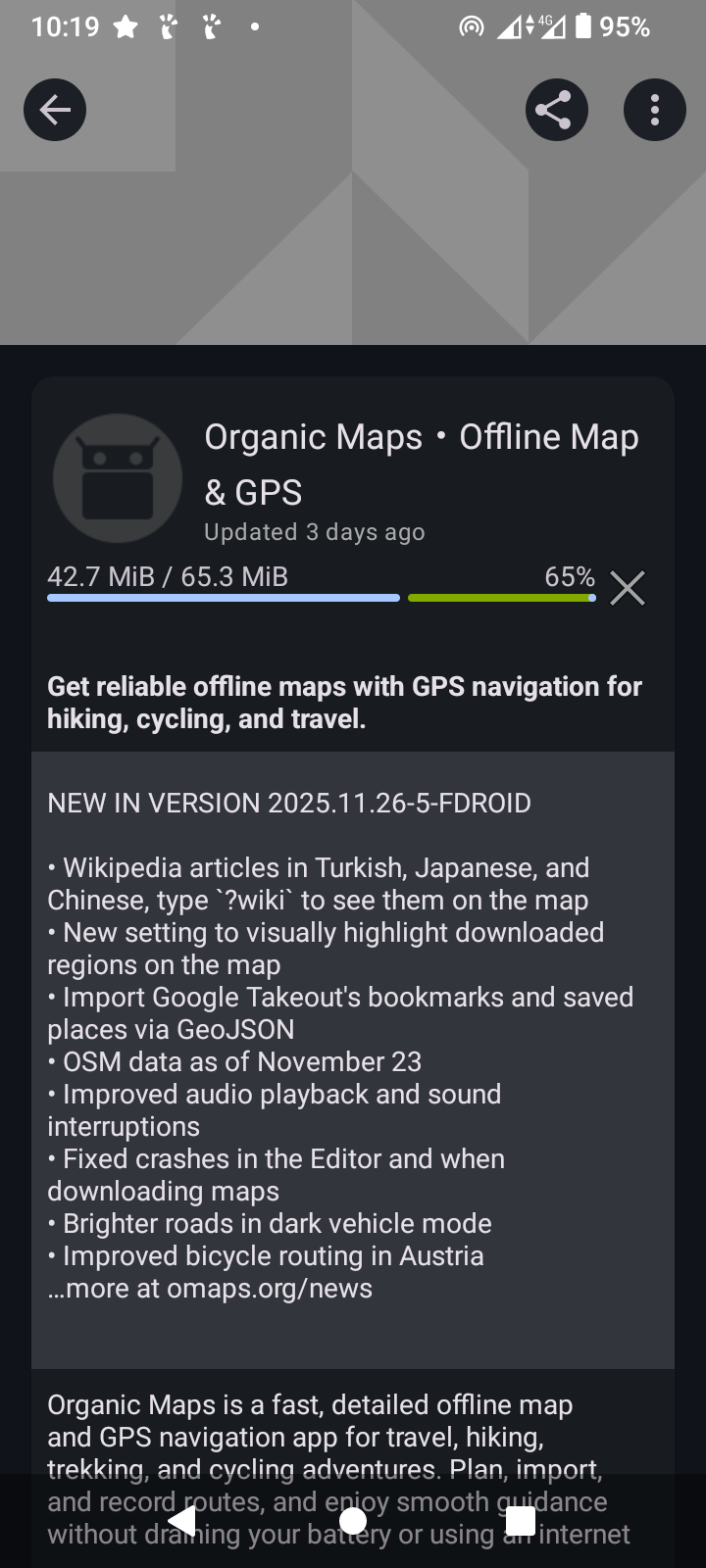Go back using the top-left arrow
This screenshot has width=706, height=1568.
[55, 110]
